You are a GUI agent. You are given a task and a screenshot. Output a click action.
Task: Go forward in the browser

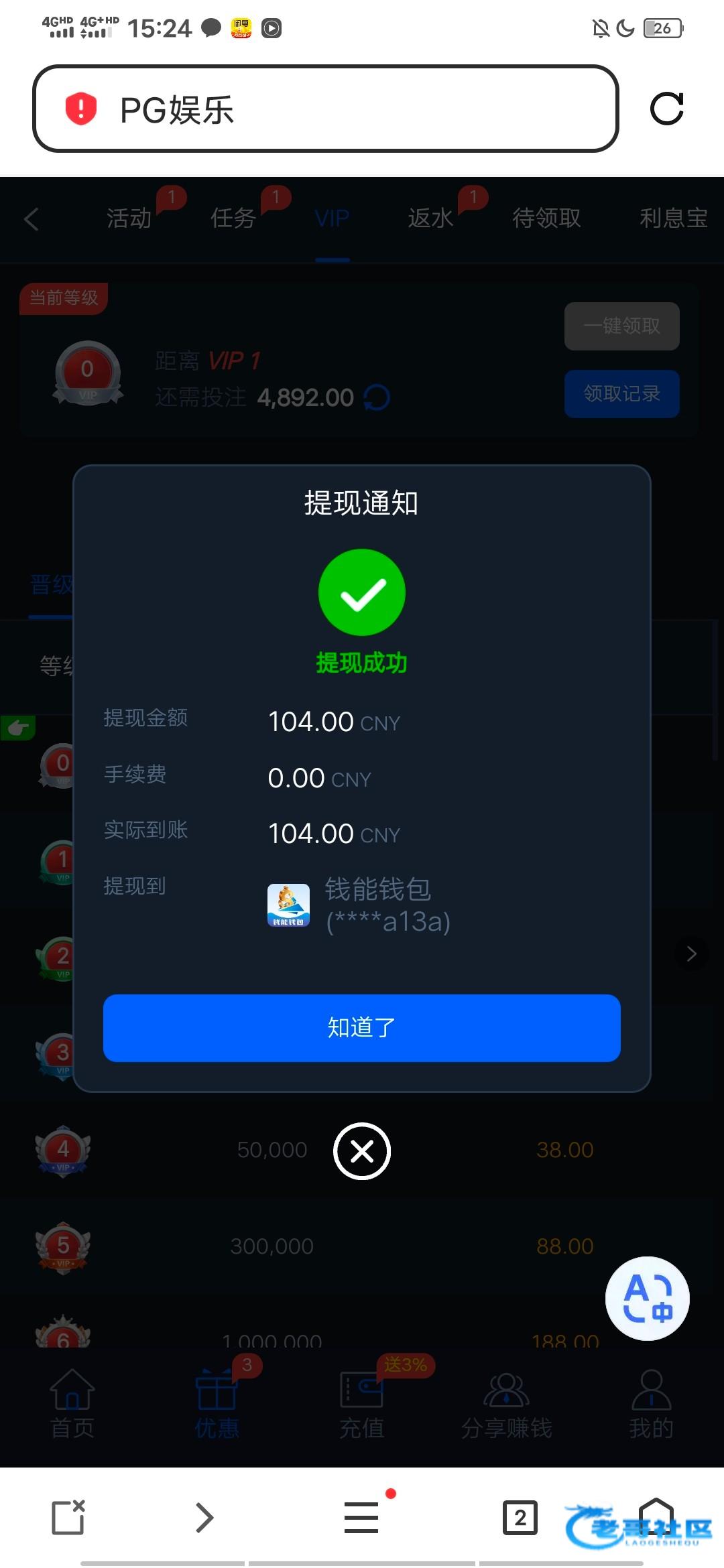(x=204, y=1518)
